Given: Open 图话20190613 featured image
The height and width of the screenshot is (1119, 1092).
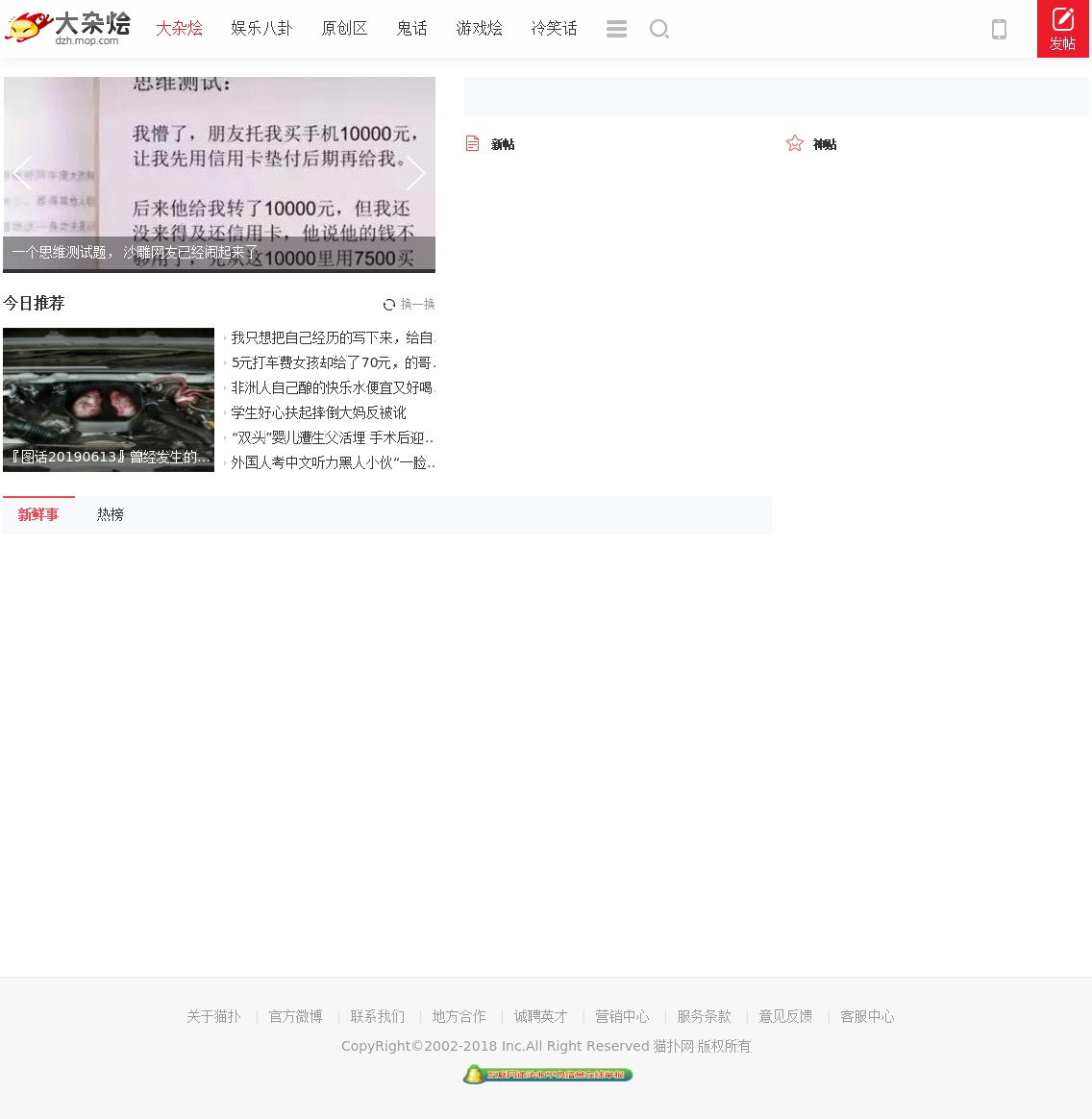Looking at the screenshot, I should (109, 399).
